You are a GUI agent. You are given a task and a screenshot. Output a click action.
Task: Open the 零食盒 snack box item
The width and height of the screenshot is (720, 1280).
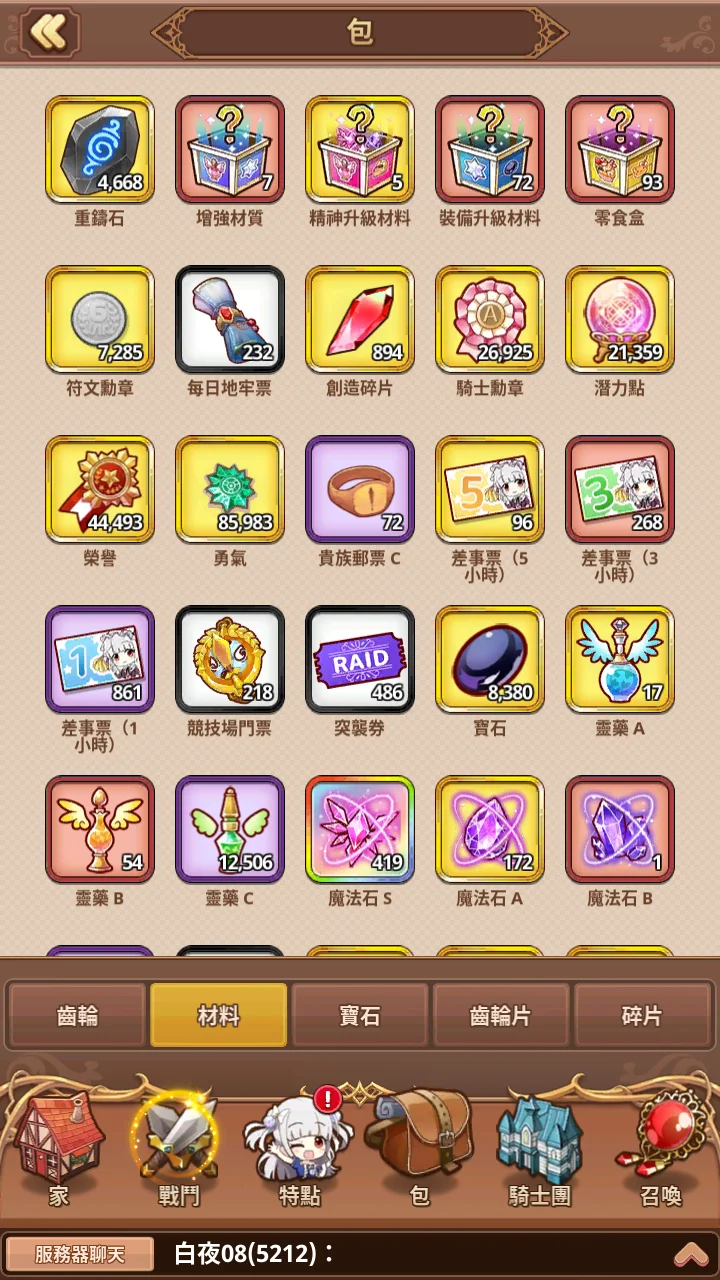620,150
